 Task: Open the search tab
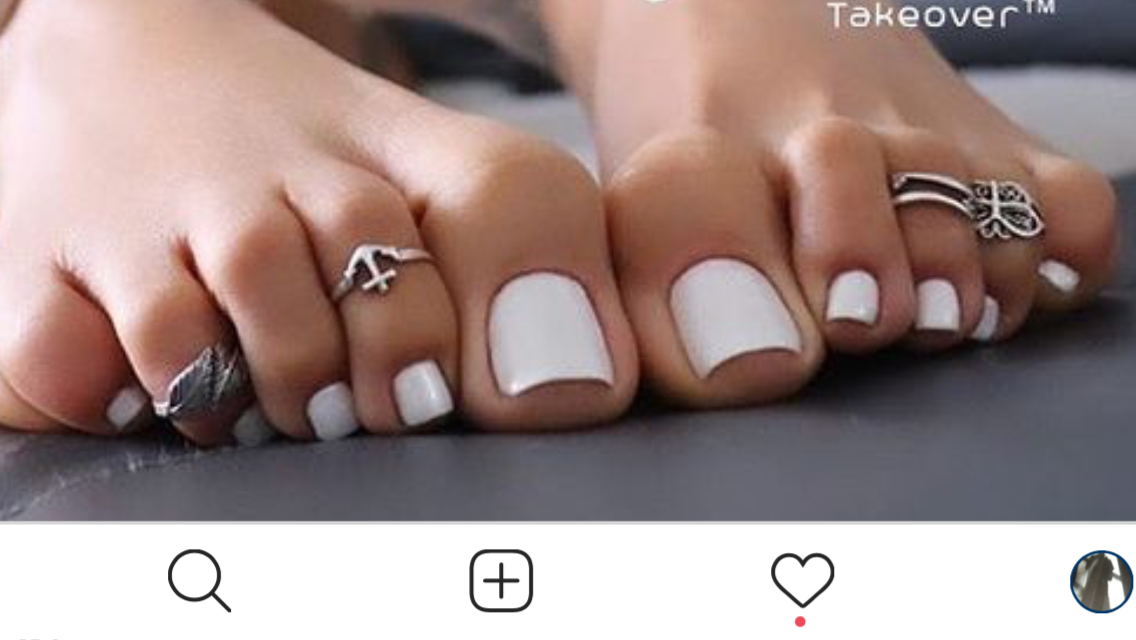pos(199,580)
